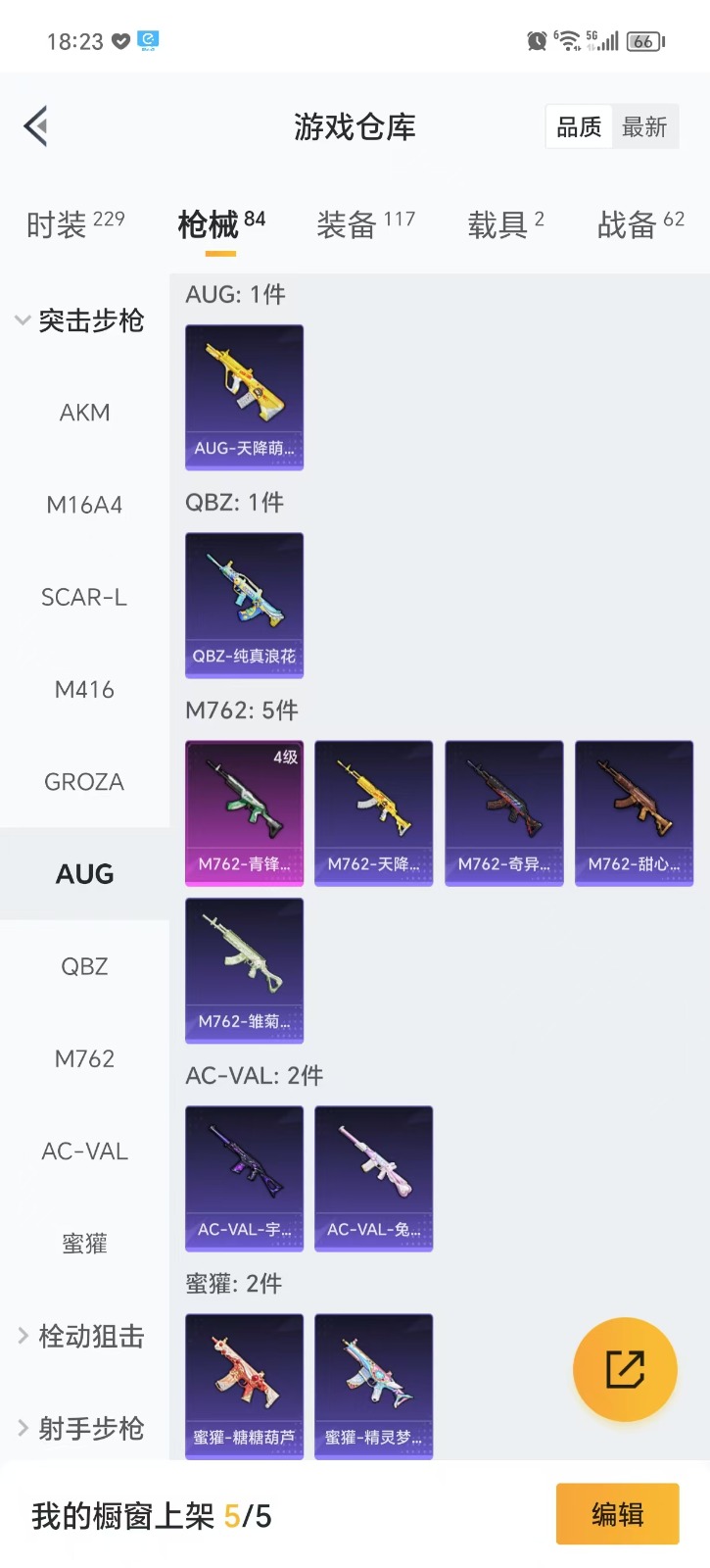Sort items by 最新
This screenshot has width=710, height=1568.
click(x=644, y=127)
